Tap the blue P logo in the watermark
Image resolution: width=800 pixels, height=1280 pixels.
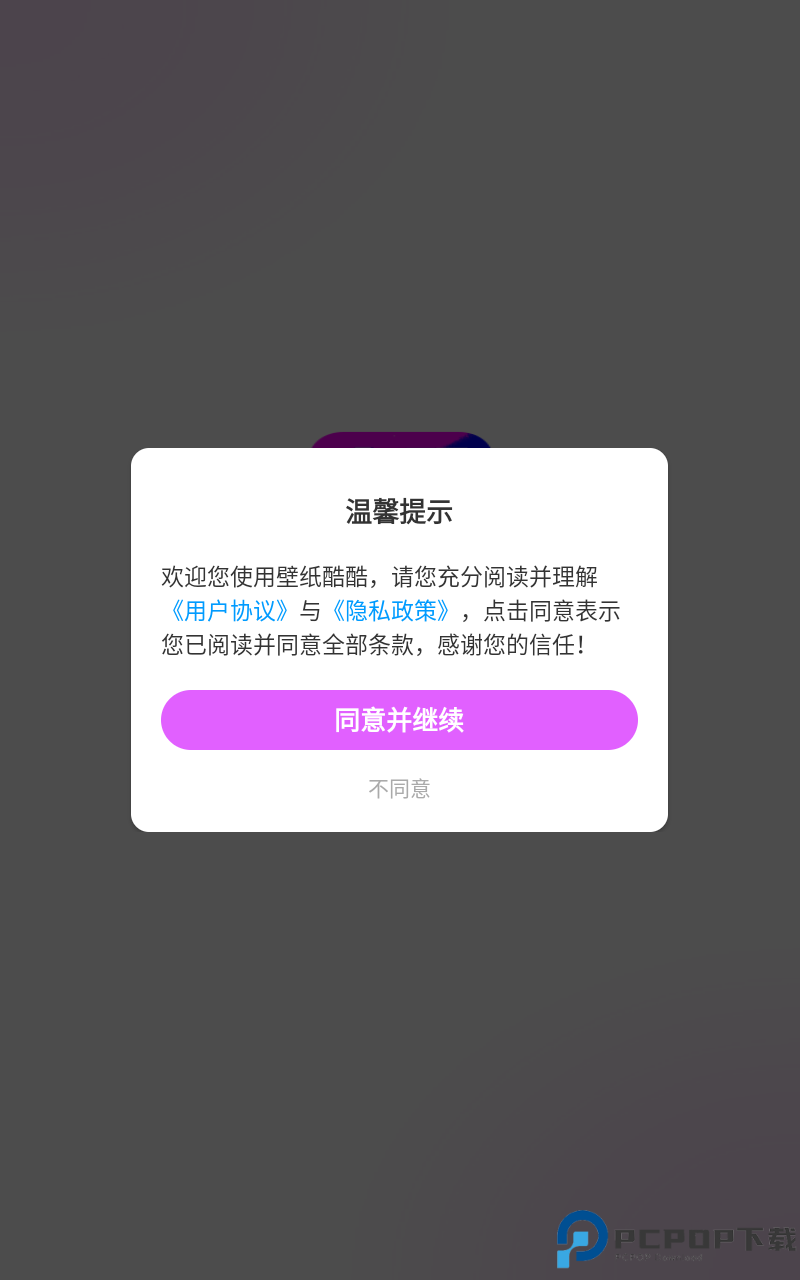581,1238
